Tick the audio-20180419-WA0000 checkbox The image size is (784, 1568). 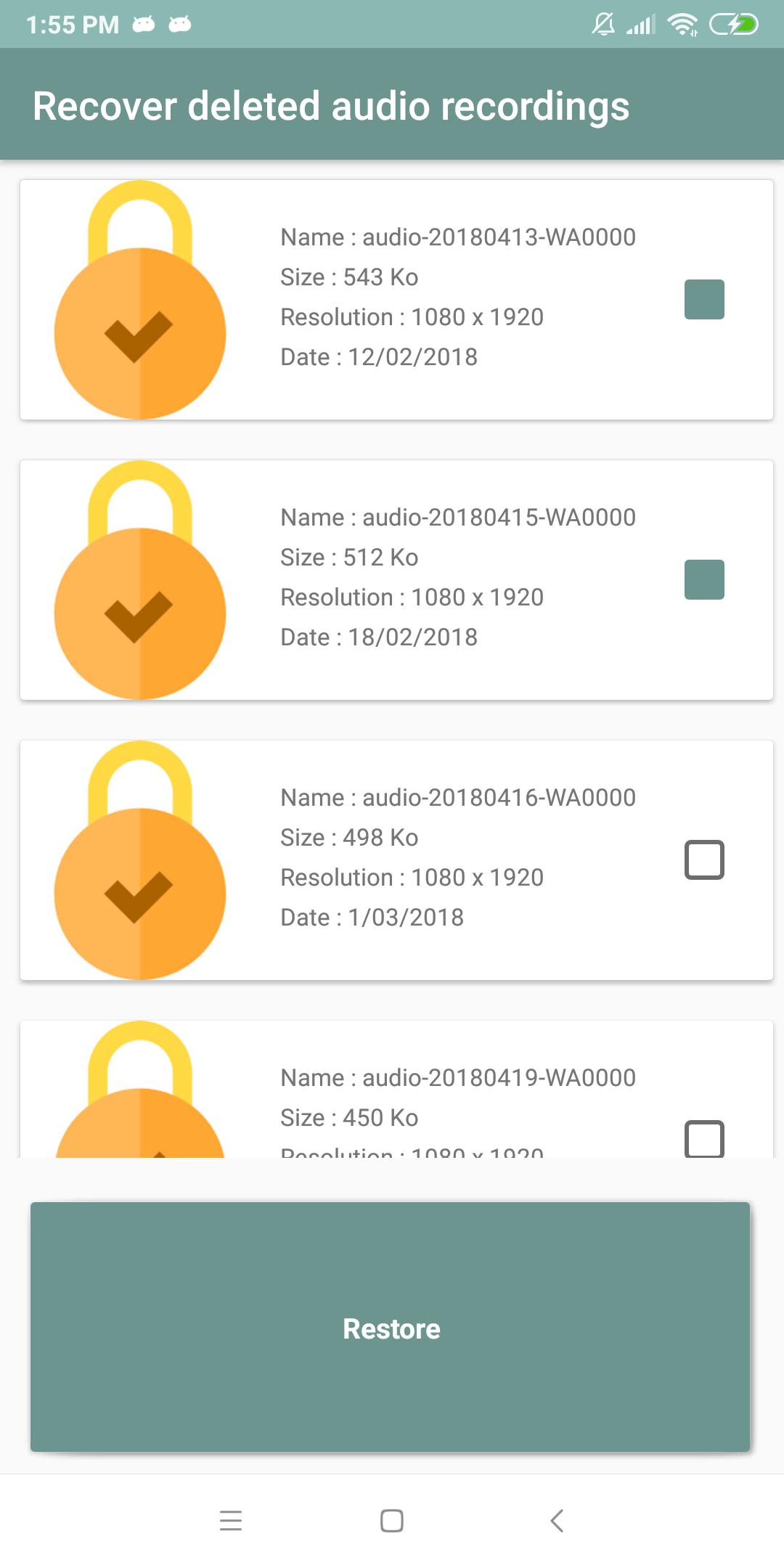coord(704,1138)
